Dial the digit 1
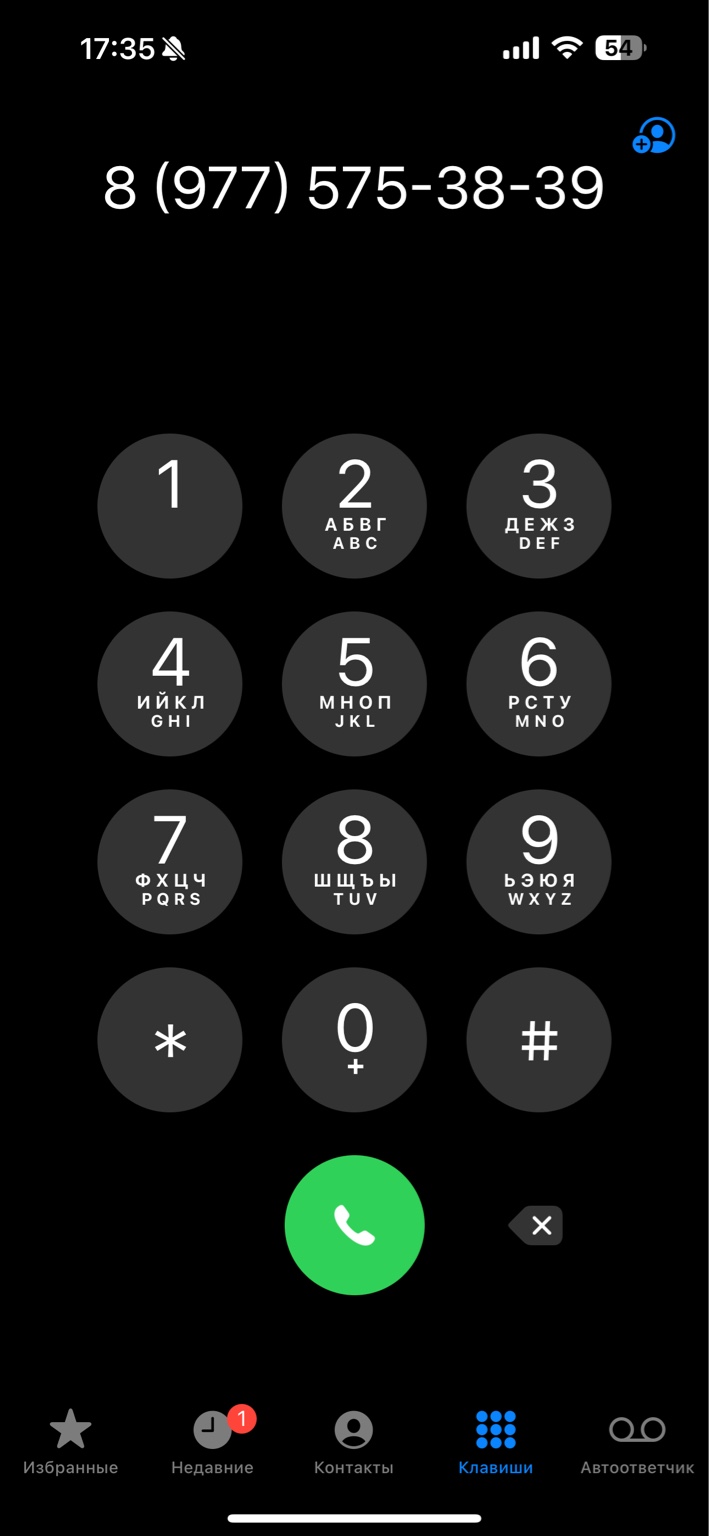 coord(170,506)
